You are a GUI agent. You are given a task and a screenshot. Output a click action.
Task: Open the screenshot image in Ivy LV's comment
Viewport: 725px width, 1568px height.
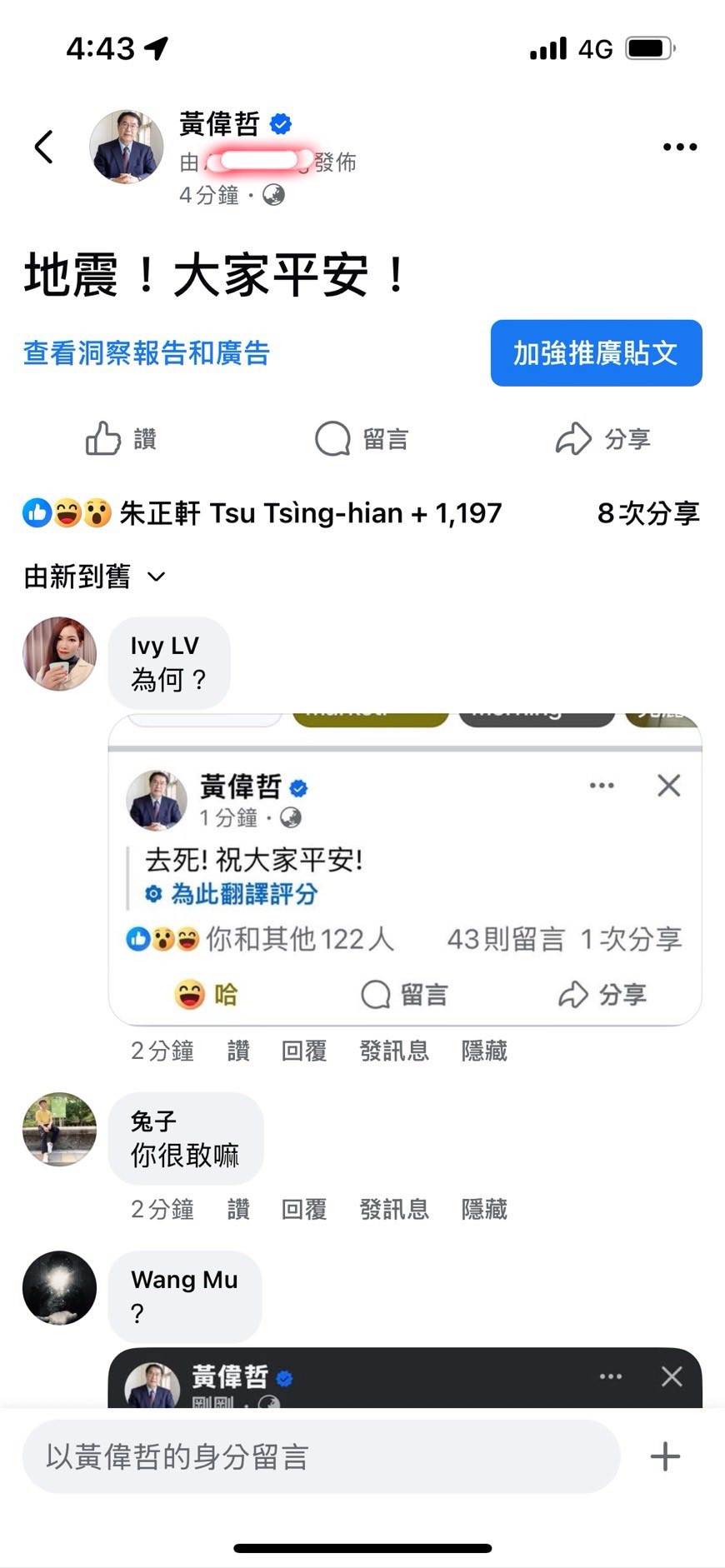click(405, 871)
